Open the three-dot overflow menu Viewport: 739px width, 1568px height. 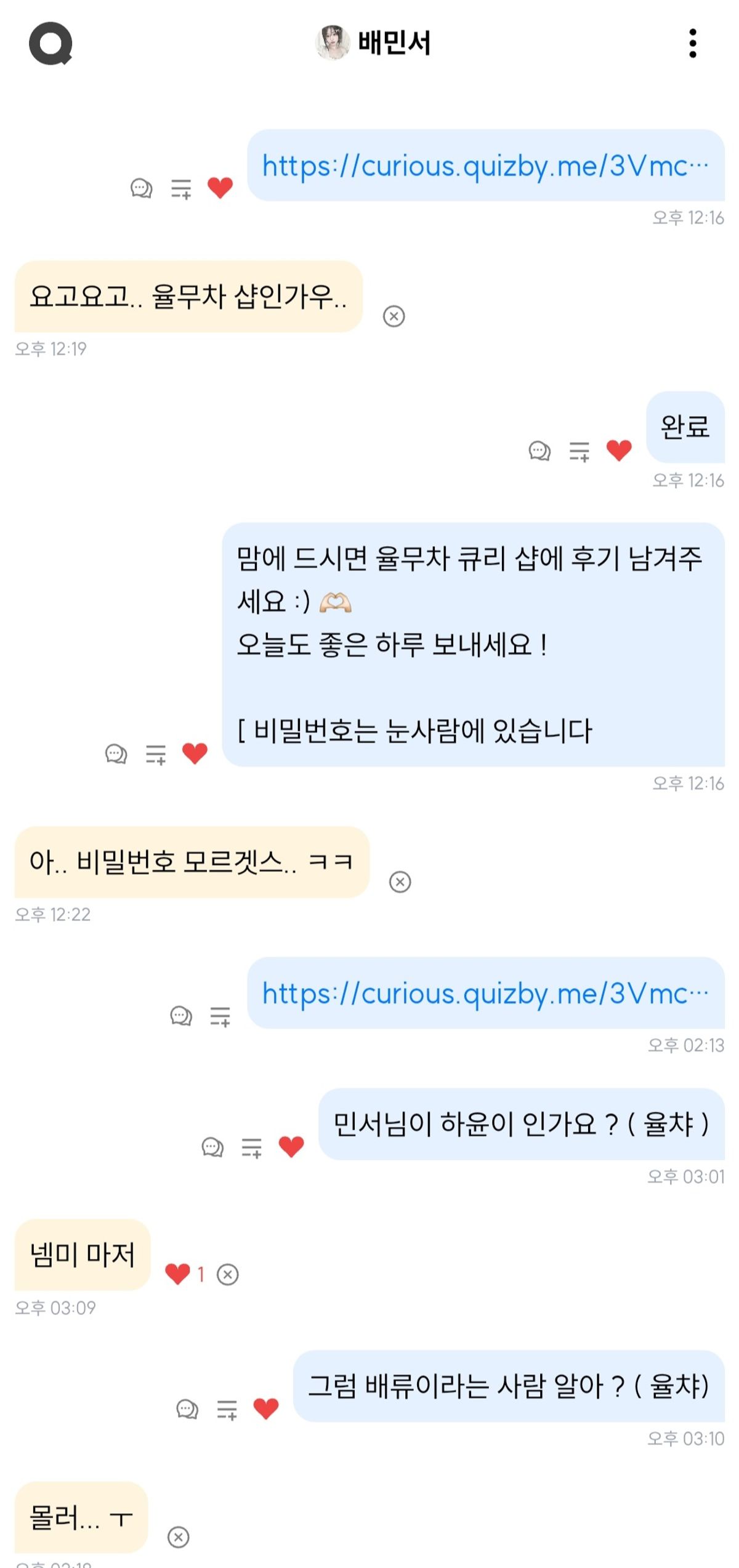[x=693, y=43]
